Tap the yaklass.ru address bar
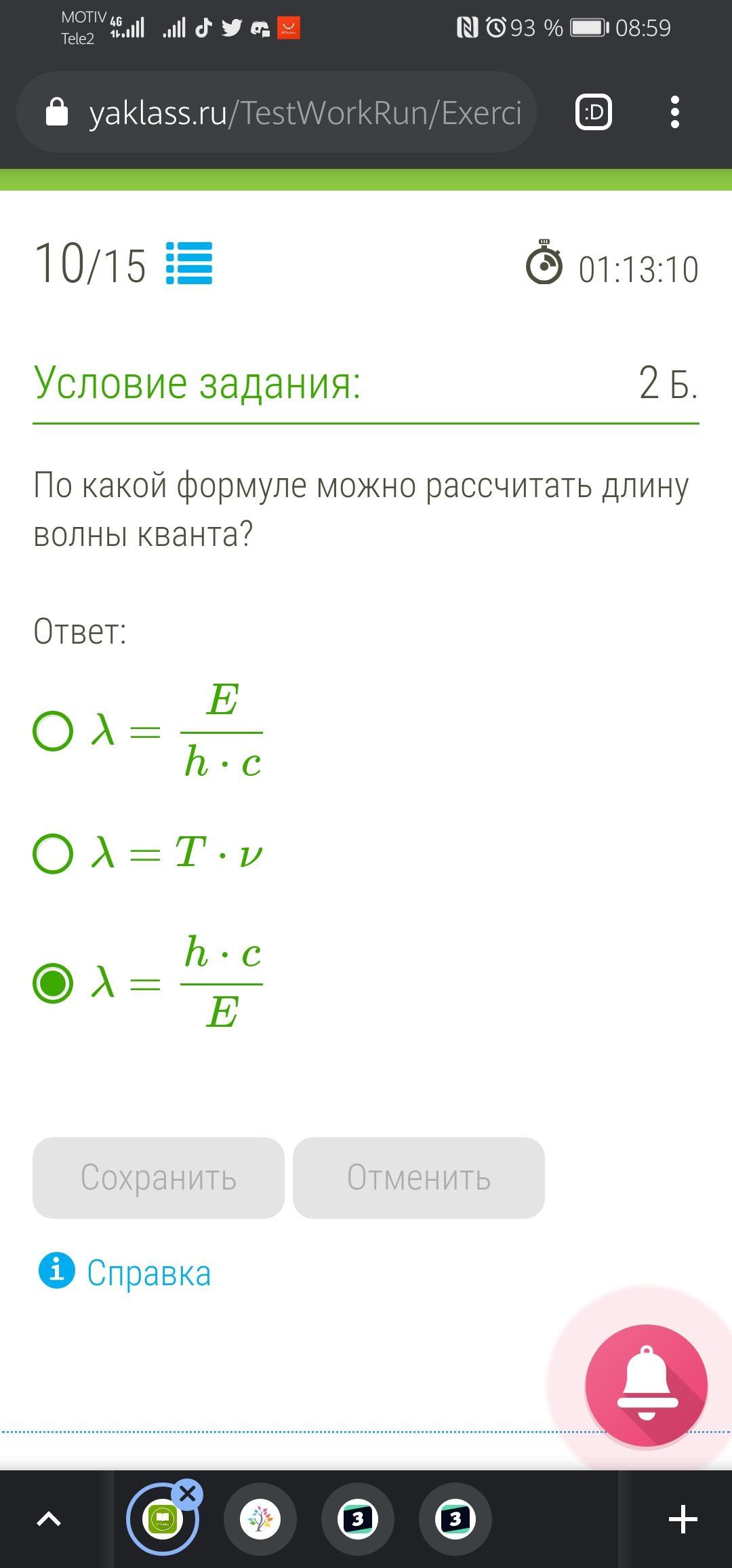Image resolution: width=732 pixels, height=1568 pixels. pyautogui.click(x=305, y=113)
